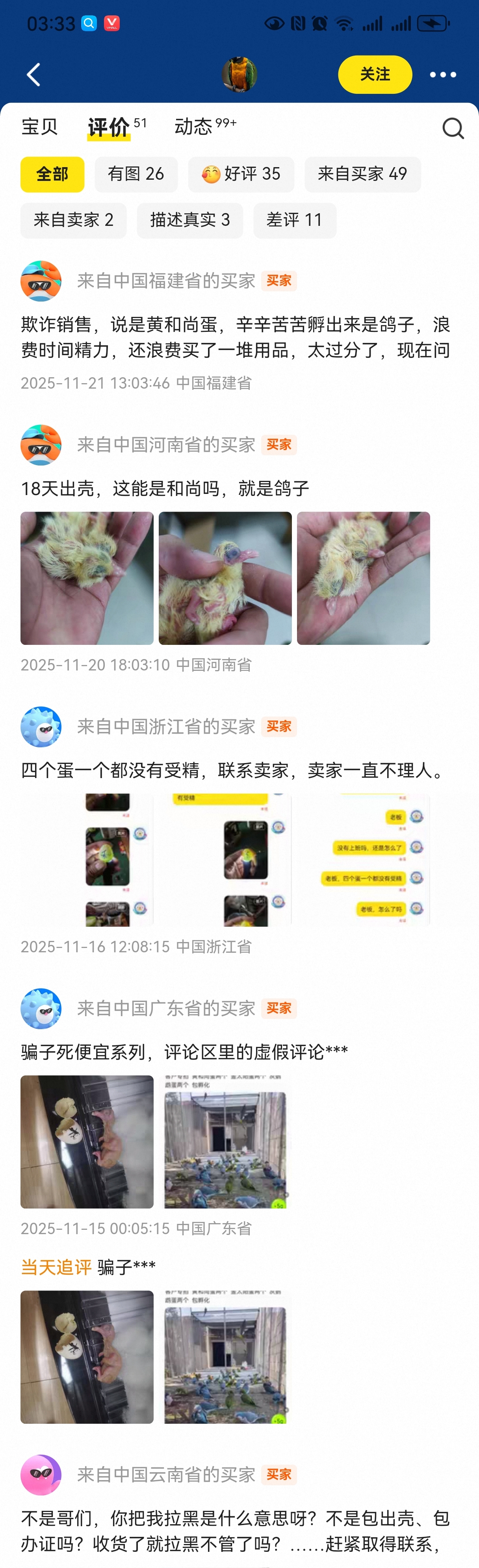Image resolution: width=479 pixels, height=1568 pixels.
Task: Filter reviews by 有图 26
Action: (136, 175)
